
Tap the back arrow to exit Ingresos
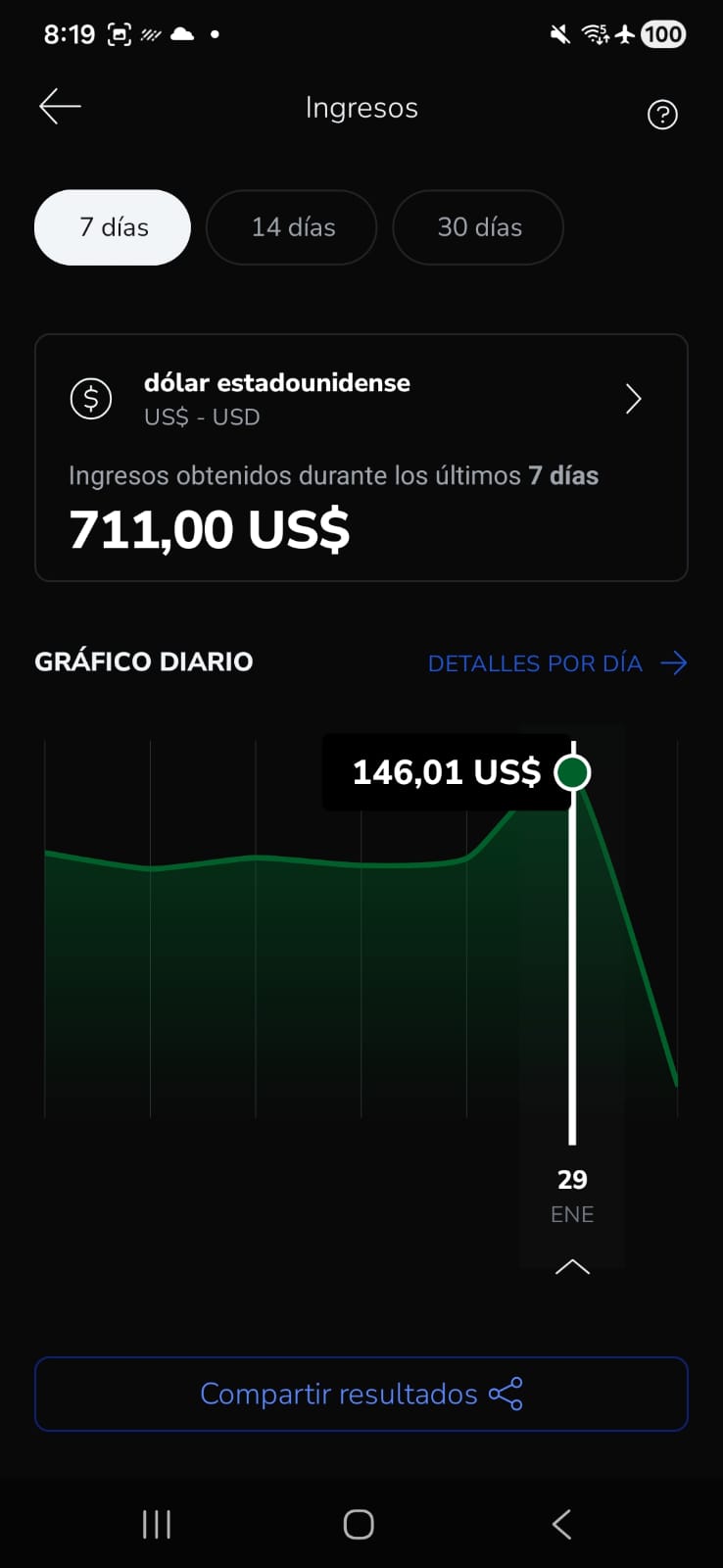click(x=59, y=106)
